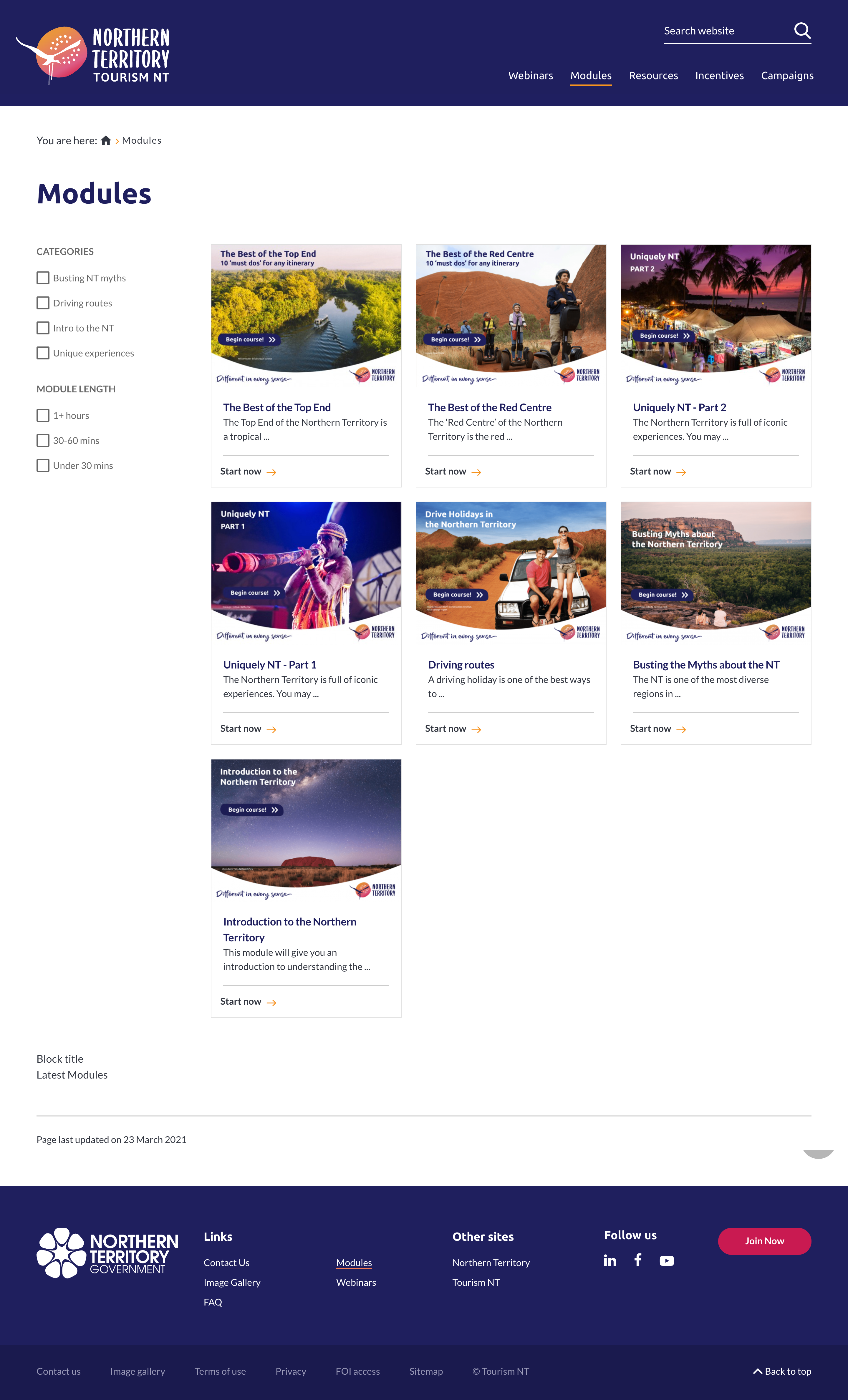Open the Uniquely NT - Part 2 title link

[x=679, y=407]
